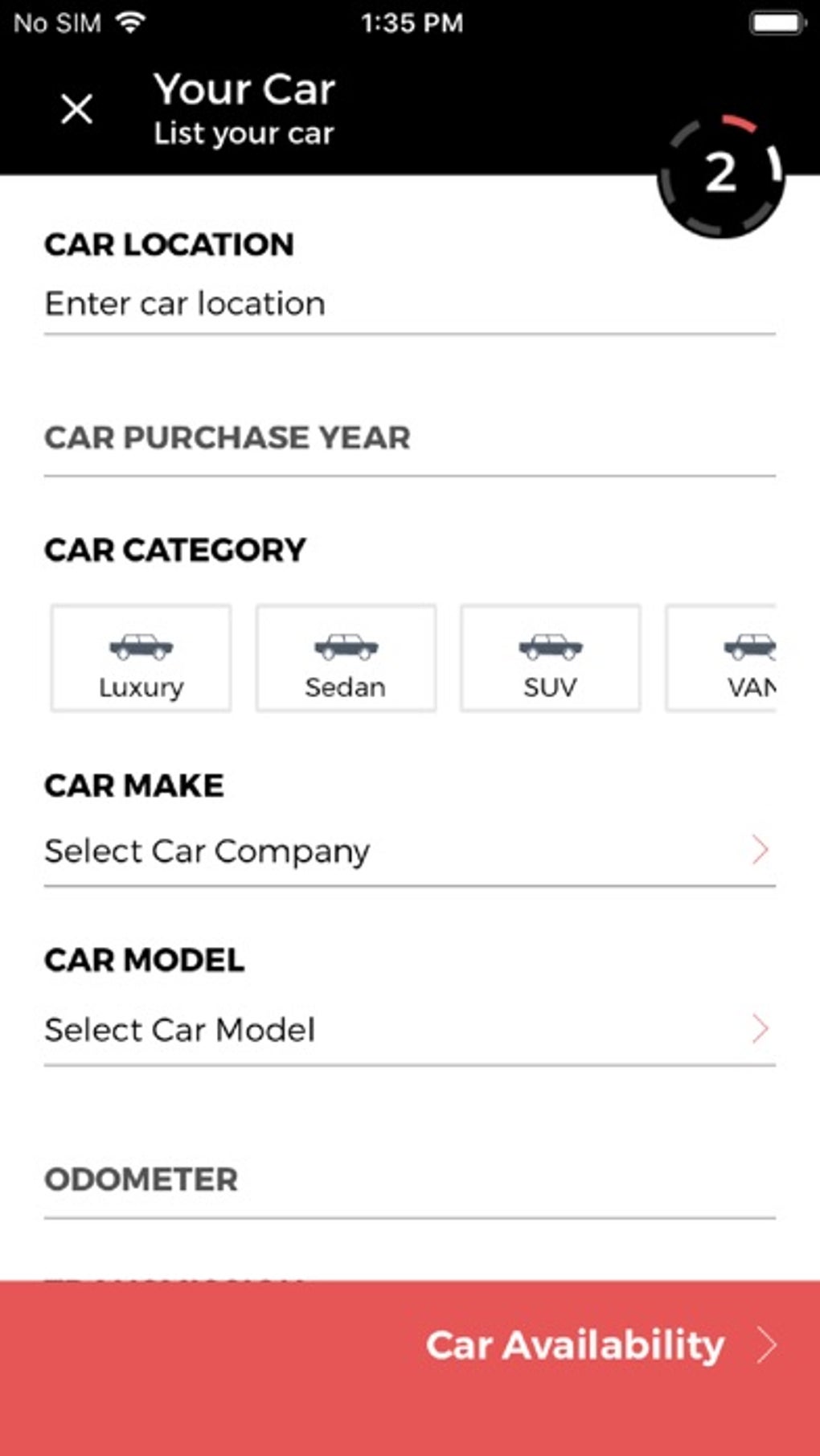Focus the Odometer field
820x1456 pixels.
[x=408, y=1182]
